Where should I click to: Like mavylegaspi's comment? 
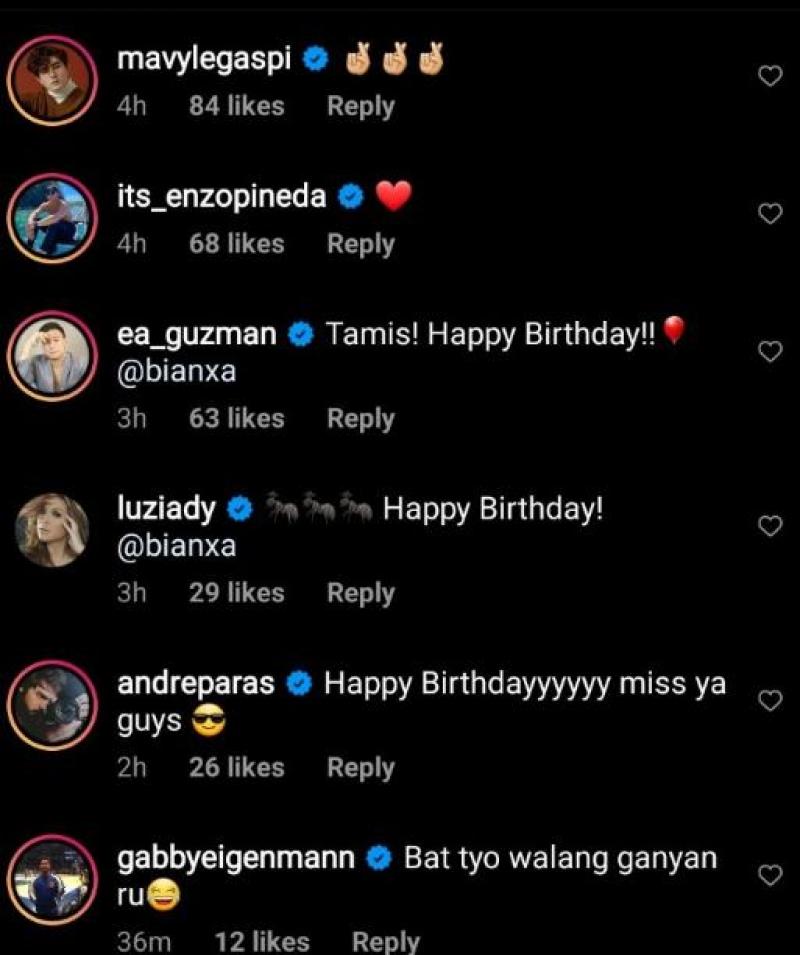point(769,76)
